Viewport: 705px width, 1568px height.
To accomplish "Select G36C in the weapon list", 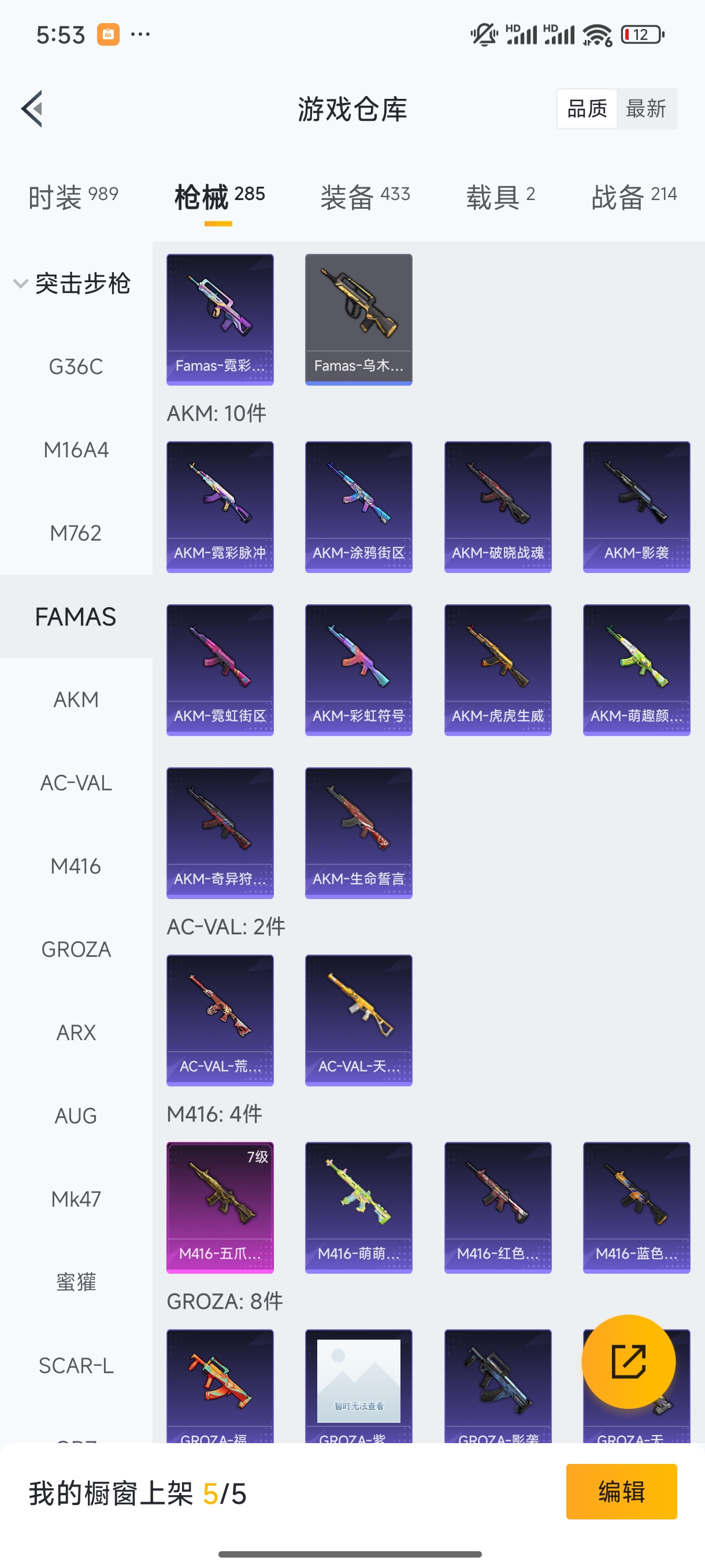I will [76, 367].
